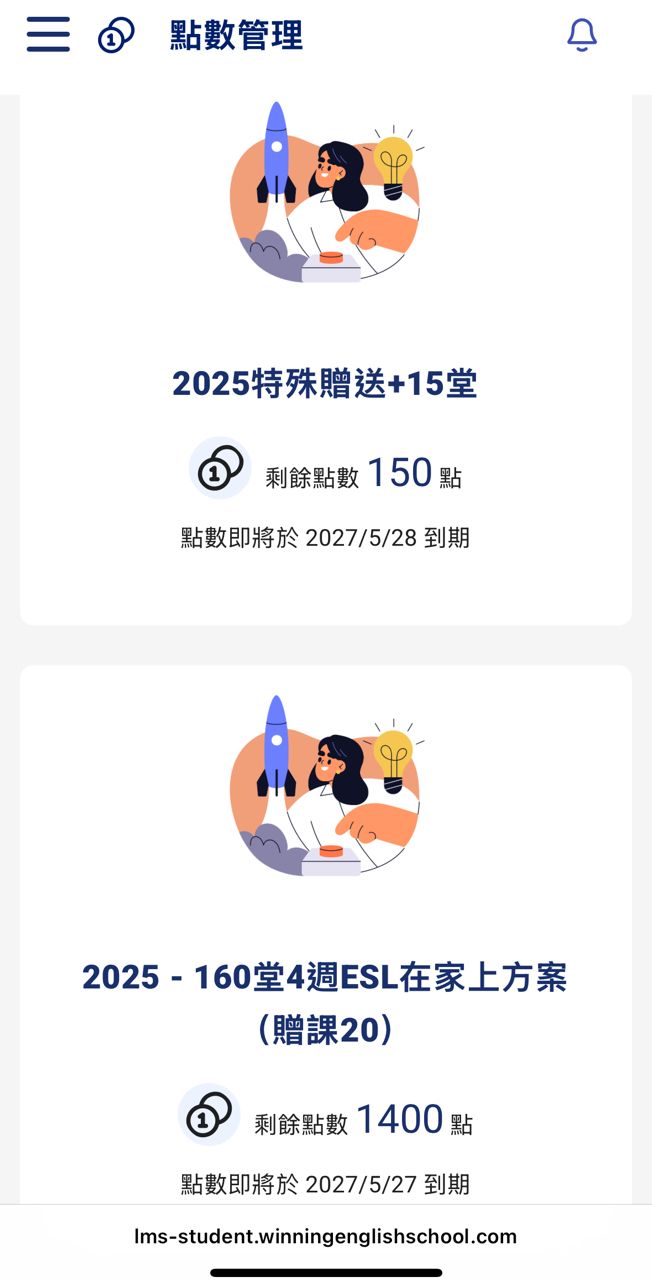
Task: Open the notifications bell
Action: coord(581,35)
